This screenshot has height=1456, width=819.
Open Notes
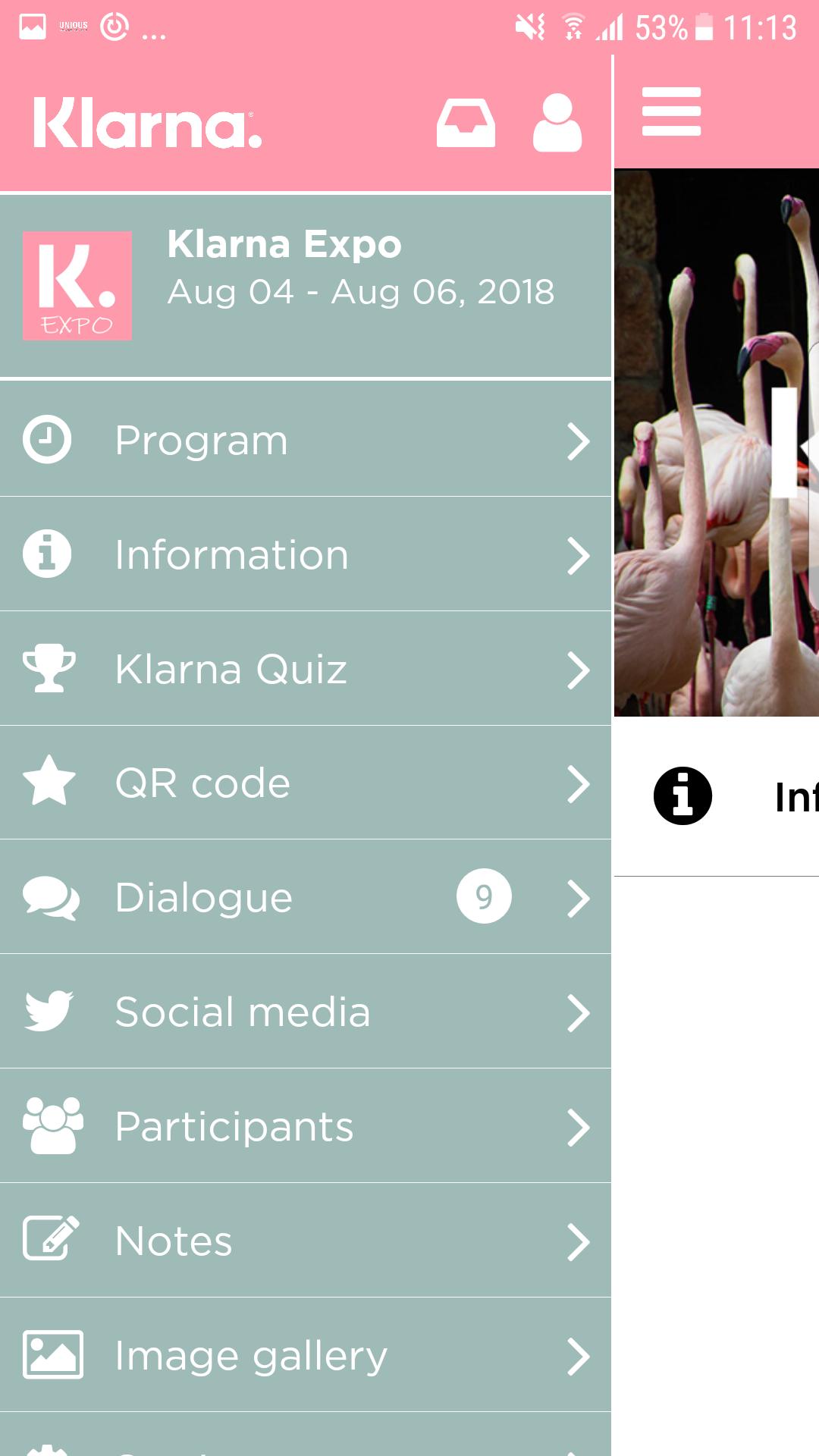pos(305,1241)
